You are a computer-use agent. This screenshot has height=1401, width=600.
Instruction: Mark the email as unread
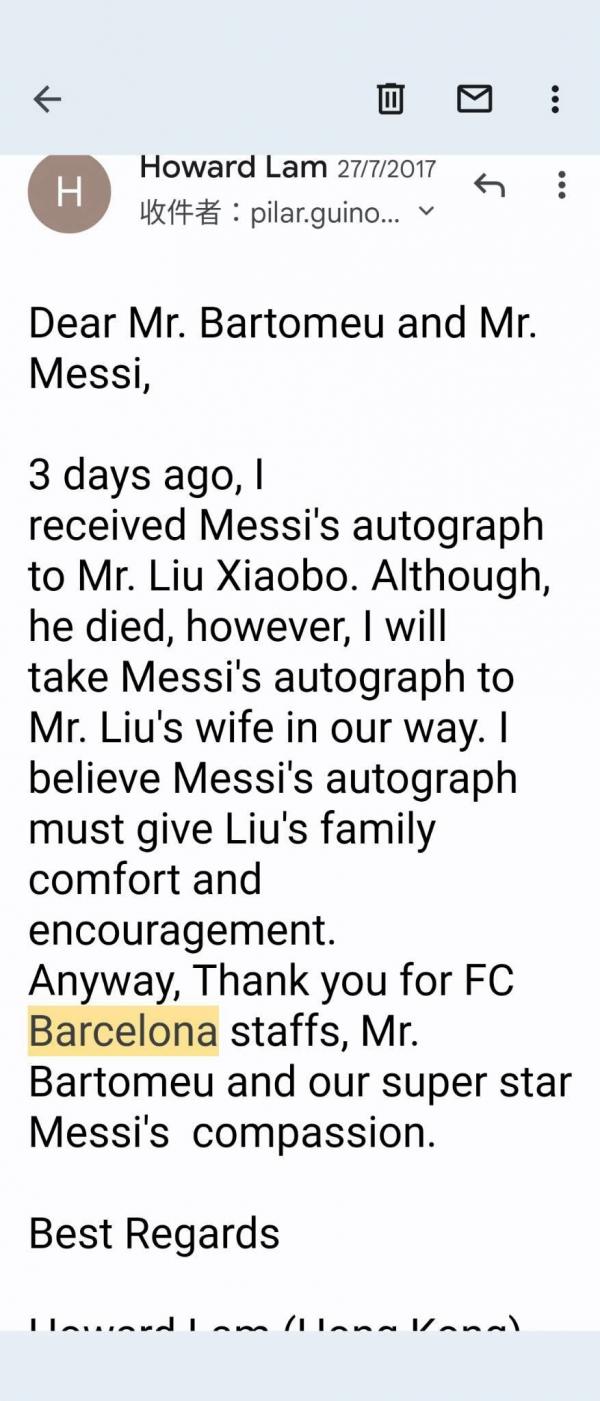pos(474,99)
